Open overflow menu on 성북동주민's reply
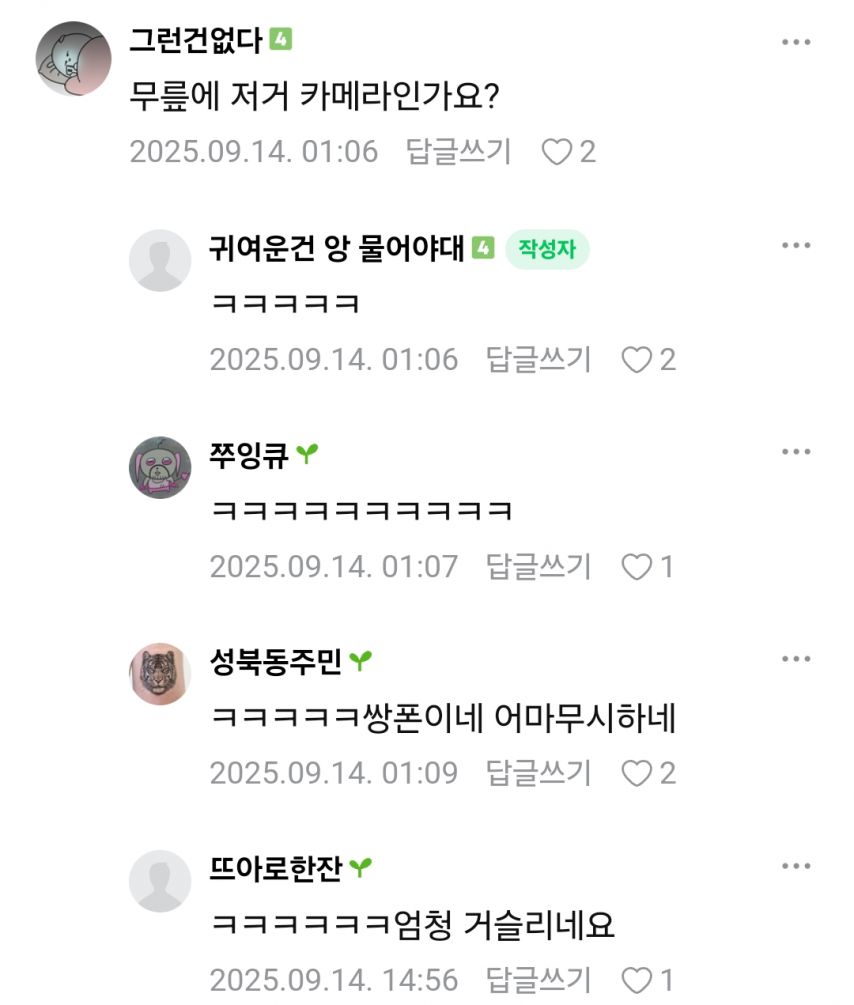The width and height of the screenshot is (854, 1005). click(796, 659)
